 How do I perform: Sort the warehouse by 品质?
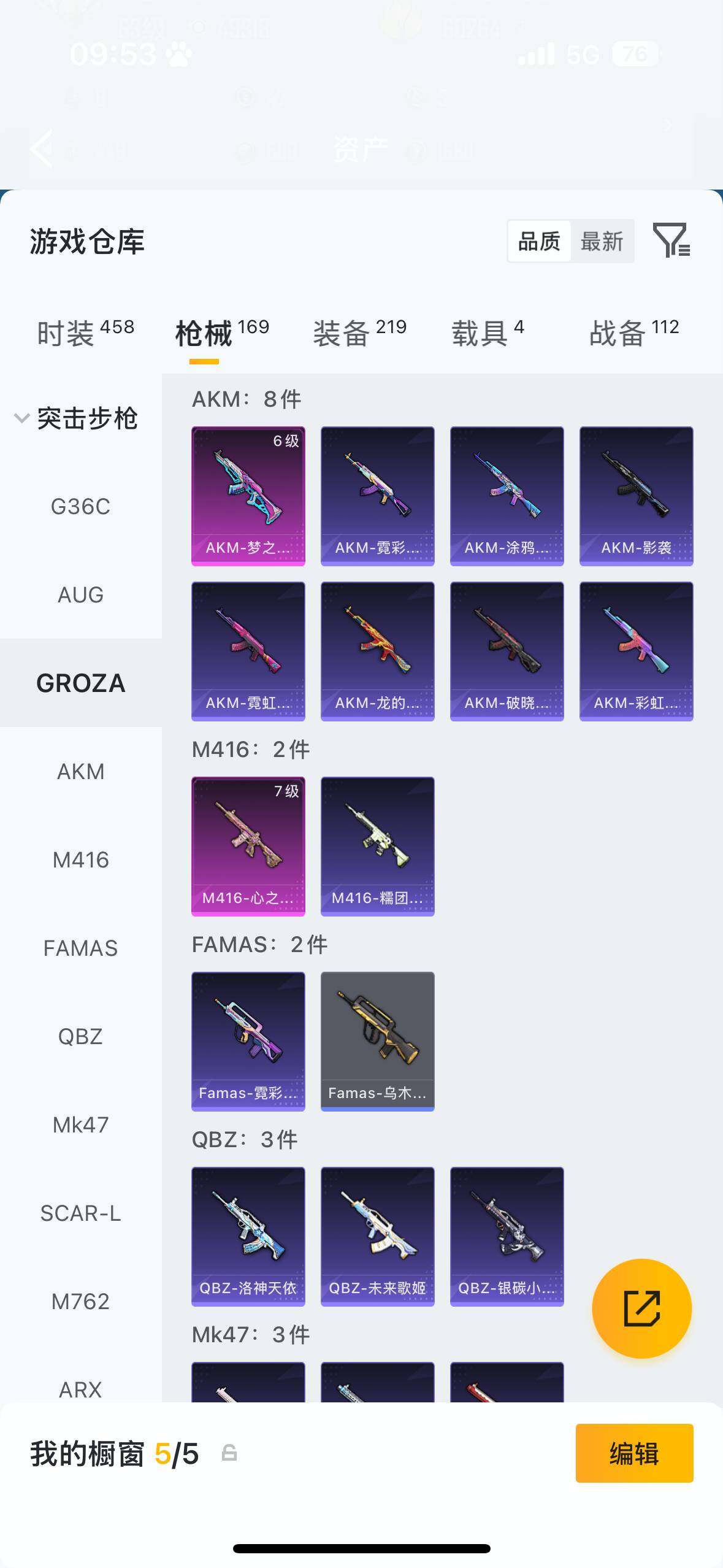tap(539, 242)
